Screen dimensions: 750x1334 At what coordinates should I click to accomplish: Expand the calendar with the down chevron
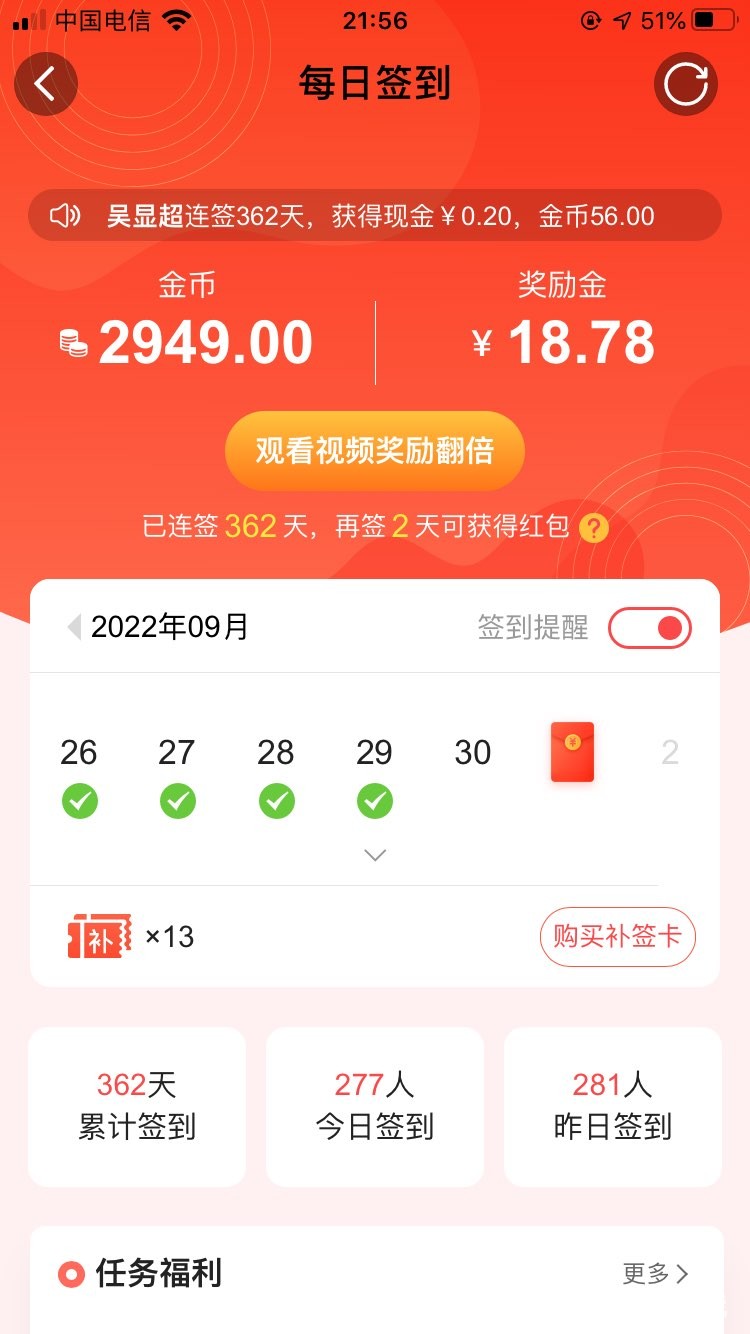click(x=375, y=855)
